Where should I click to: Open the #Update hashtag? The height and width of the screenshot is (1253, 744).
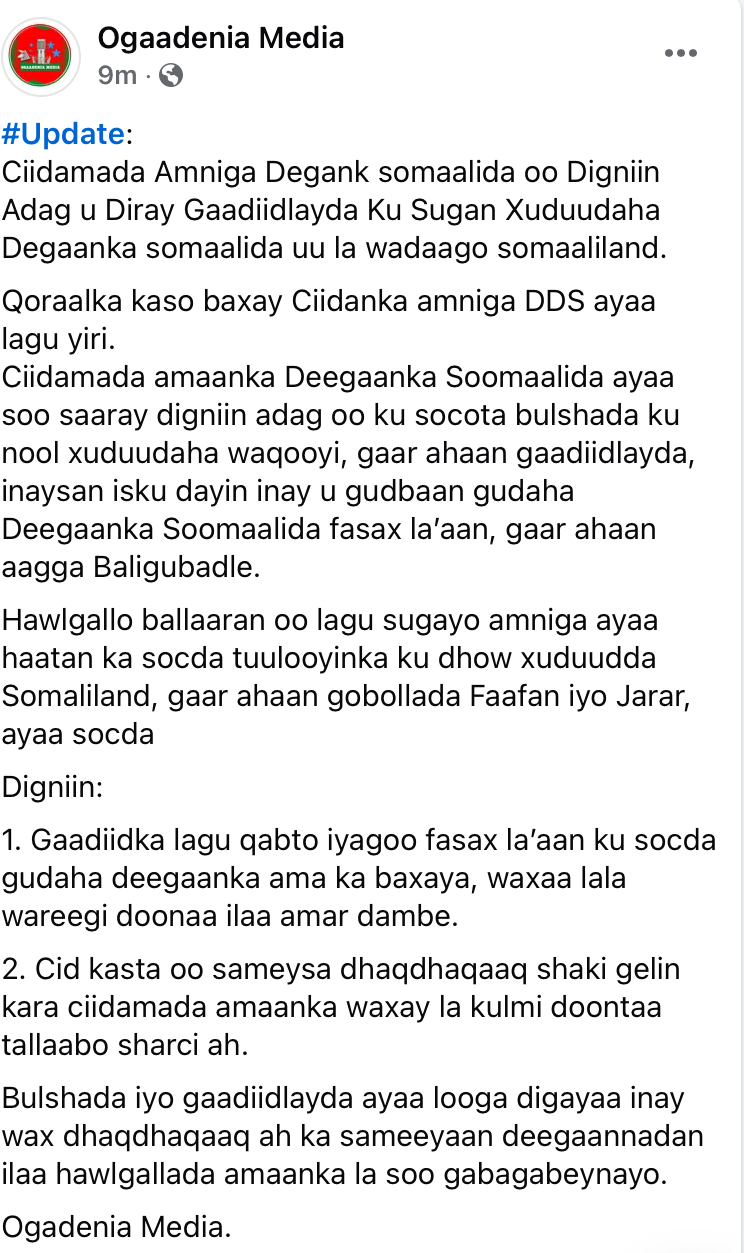[64, 134]
